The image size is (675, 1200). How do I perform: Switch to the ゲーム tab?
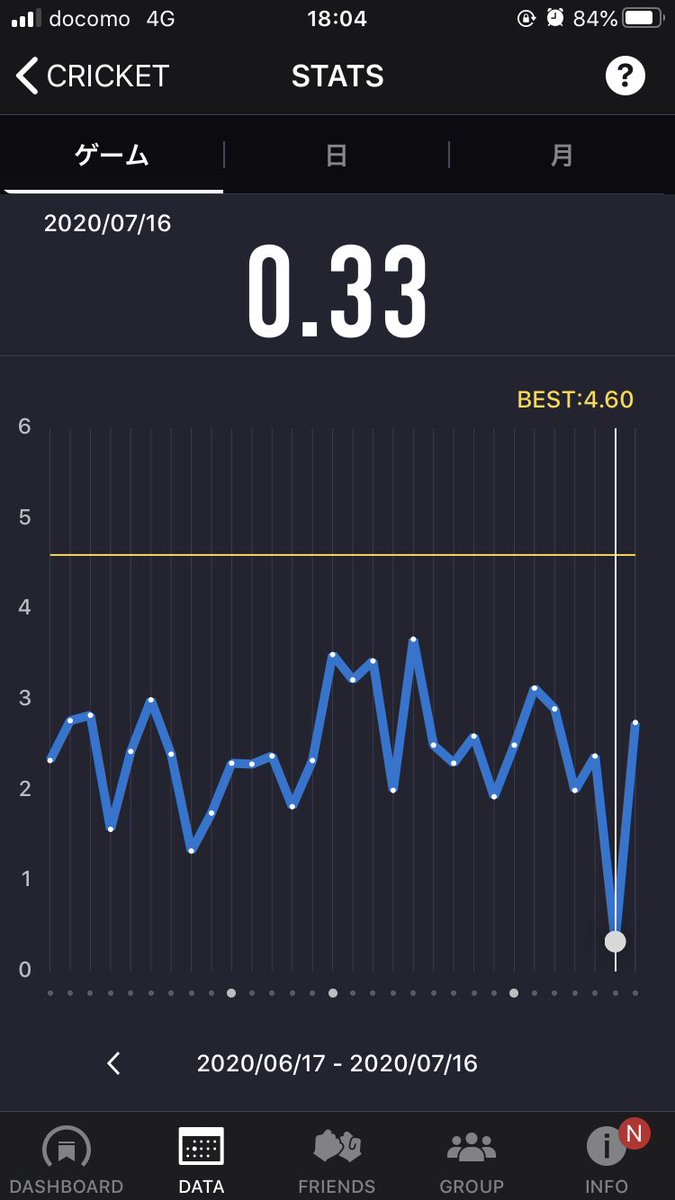point(112,155)
